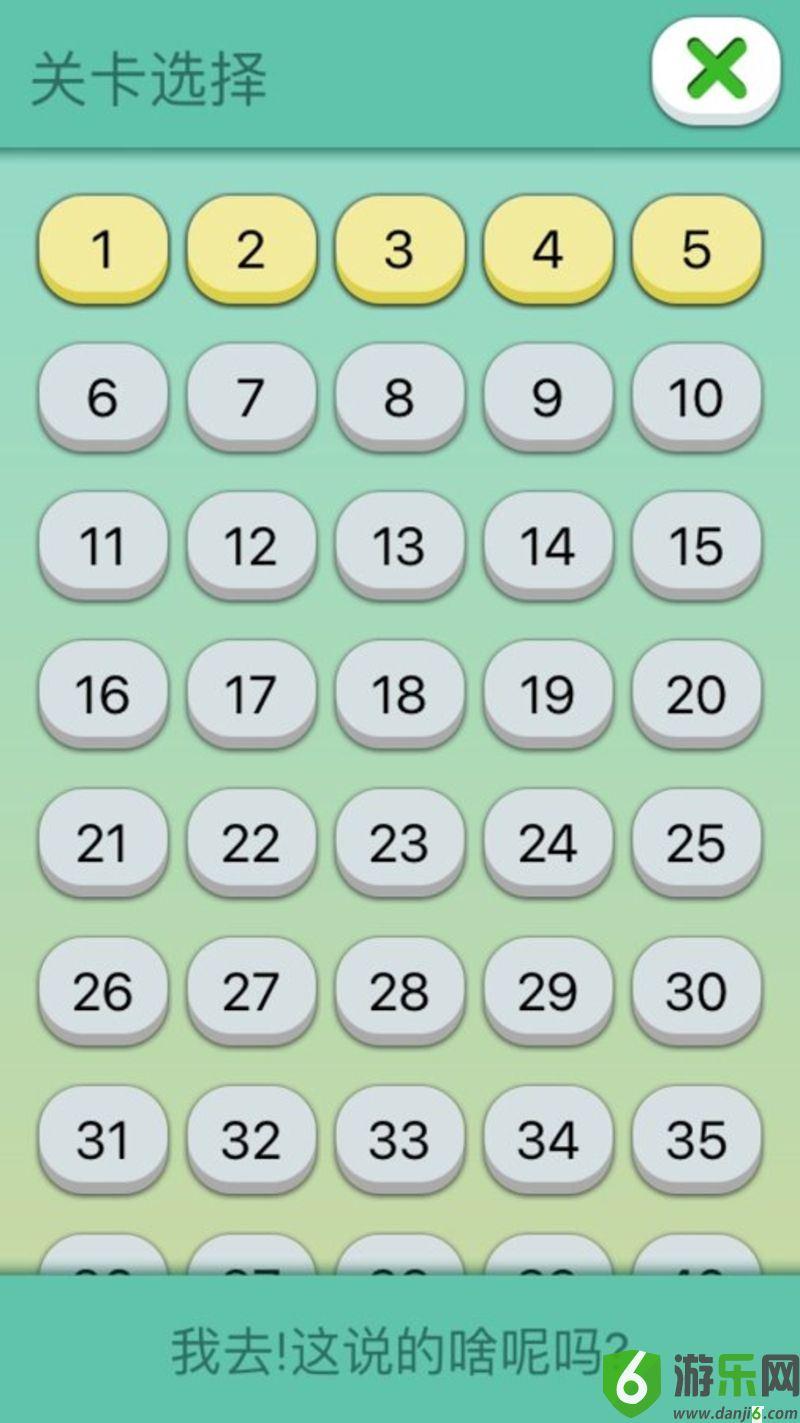
Task: Tap level 16 button
Action: (103, 694)
